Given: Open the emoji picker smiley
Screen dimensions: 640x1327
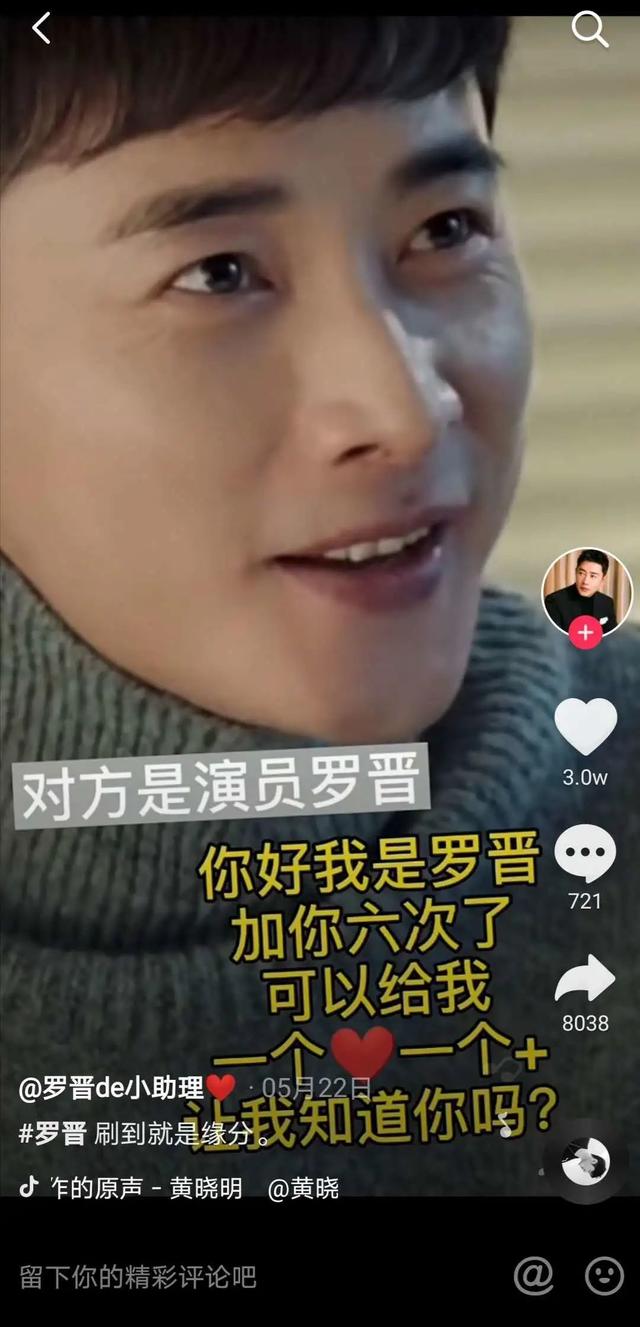Looking at the screenshot, I should point(604,1275).
